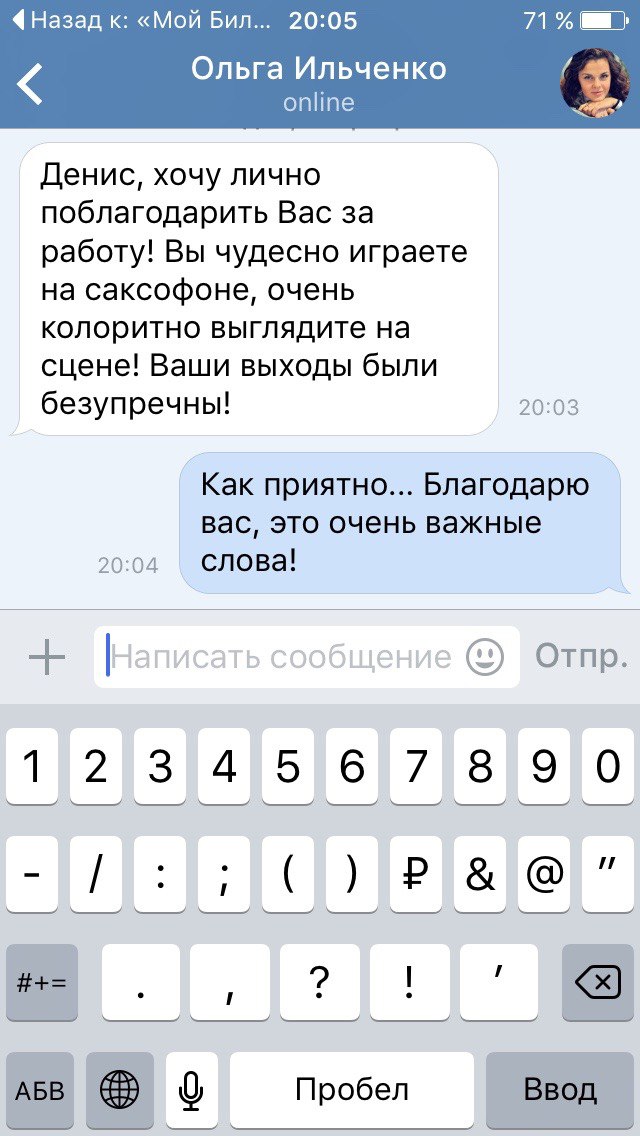Change keyboard language with the globe key
640x1136 pixels.
(120, 1089)
